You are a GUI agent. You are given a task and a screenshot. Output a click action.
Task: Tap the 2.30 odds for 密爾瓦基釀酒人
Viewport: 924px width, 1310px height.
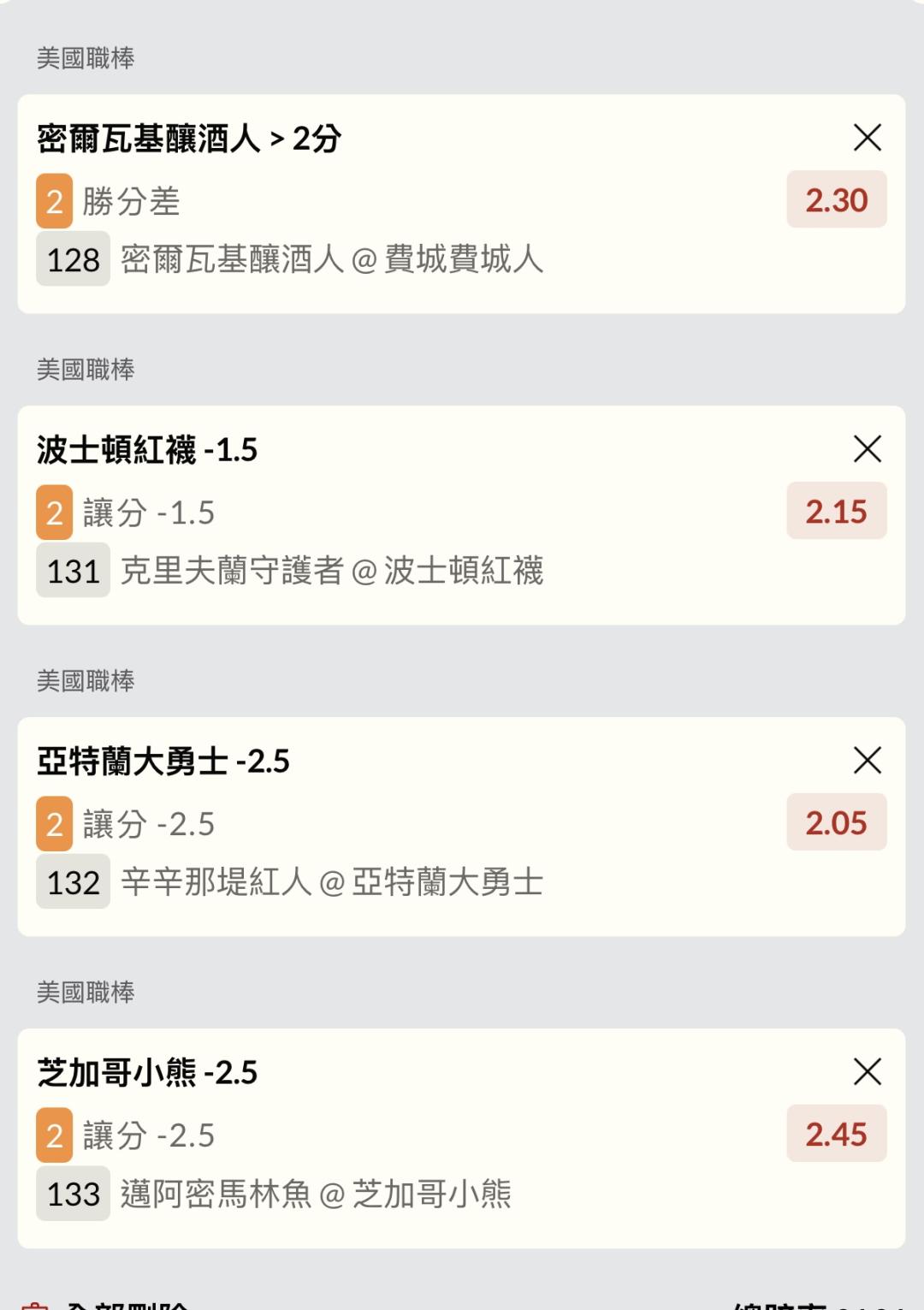(836, 200)
